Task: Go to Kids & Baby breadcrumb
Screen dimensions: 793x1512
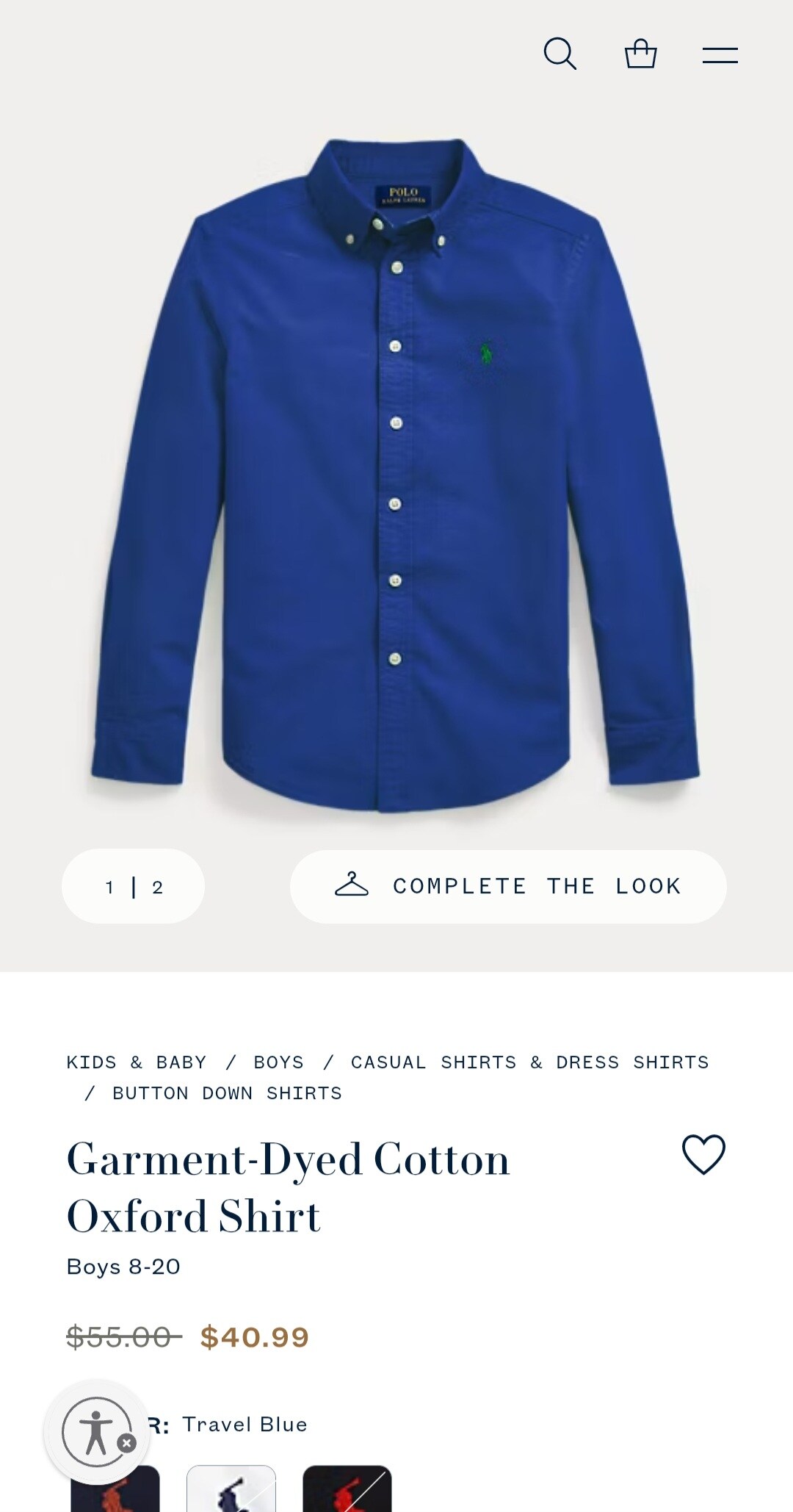Action: (x=137, y=1062)
